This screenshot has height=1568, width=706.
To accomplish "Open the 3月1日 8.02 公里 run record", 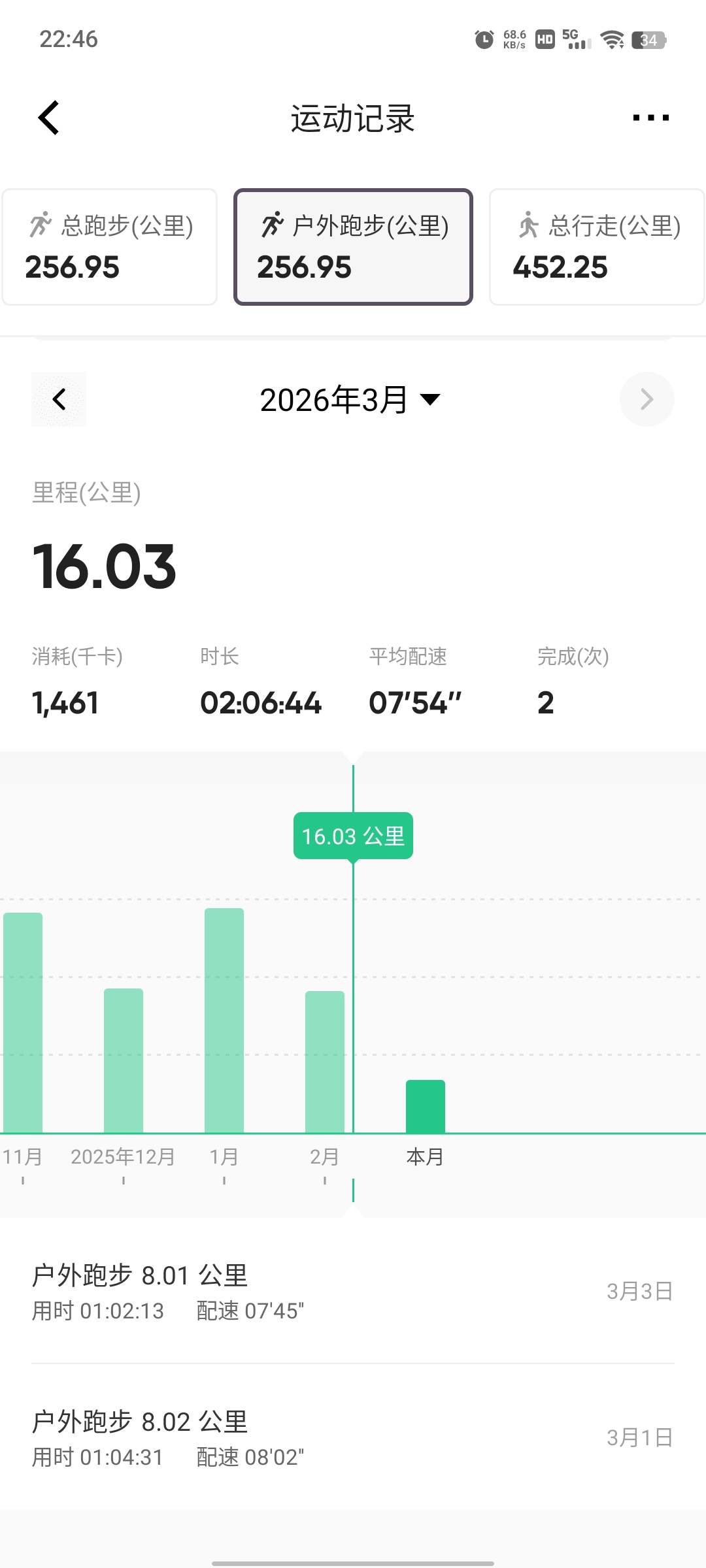I will [353, 1438].
